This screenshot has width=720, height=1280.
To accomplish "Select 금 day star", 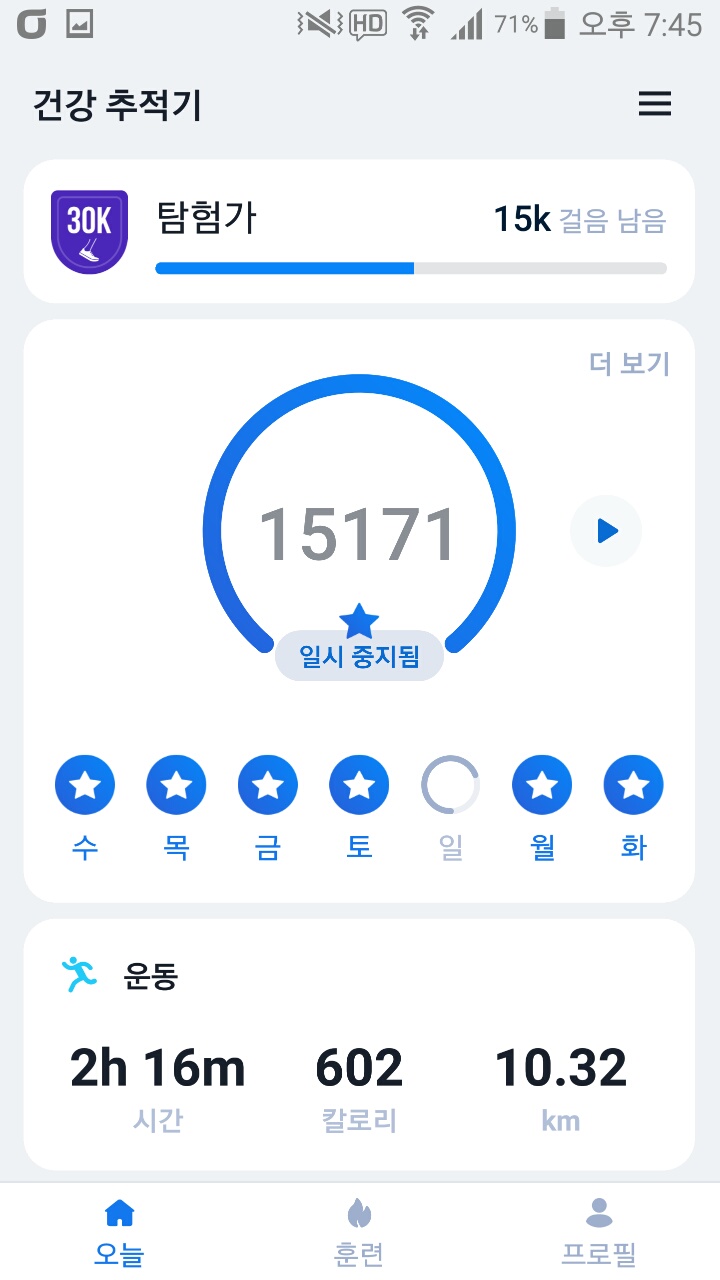I will pos(268,785).
